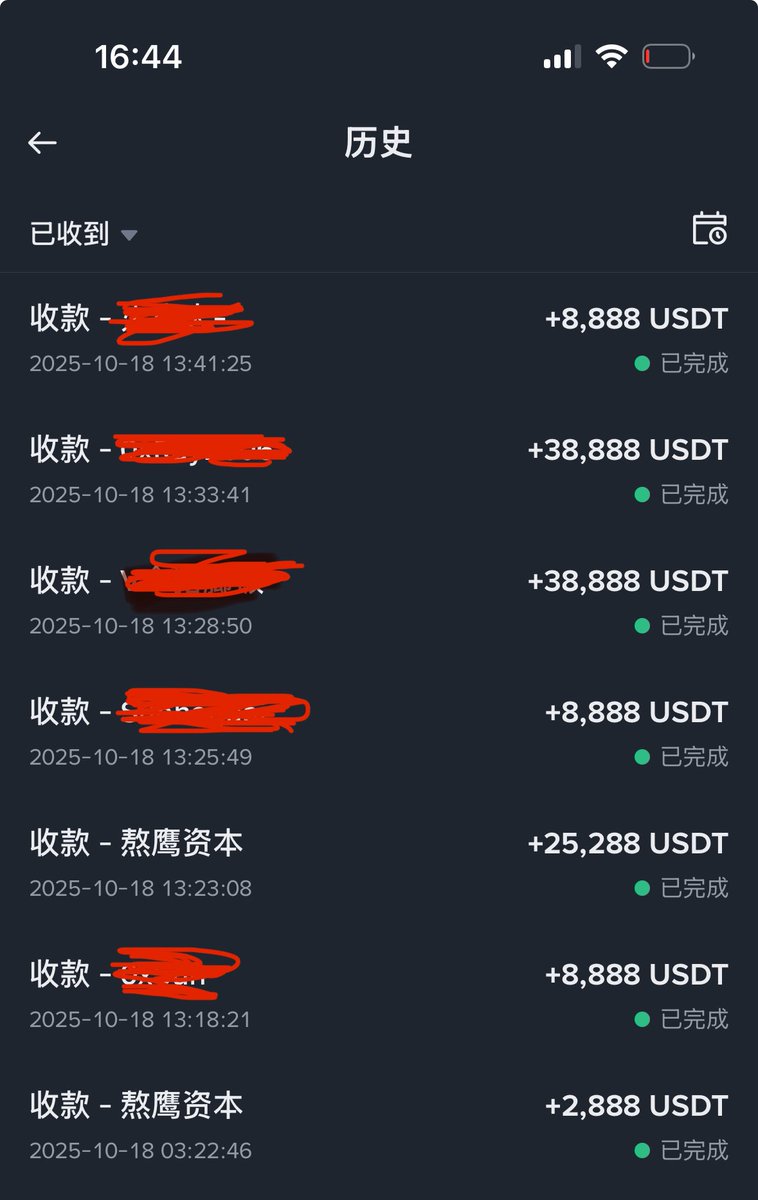758x1200 pixels.
Task: Open the +38,888 USDT receipt at 13:28:50
Action: (378, 601)
